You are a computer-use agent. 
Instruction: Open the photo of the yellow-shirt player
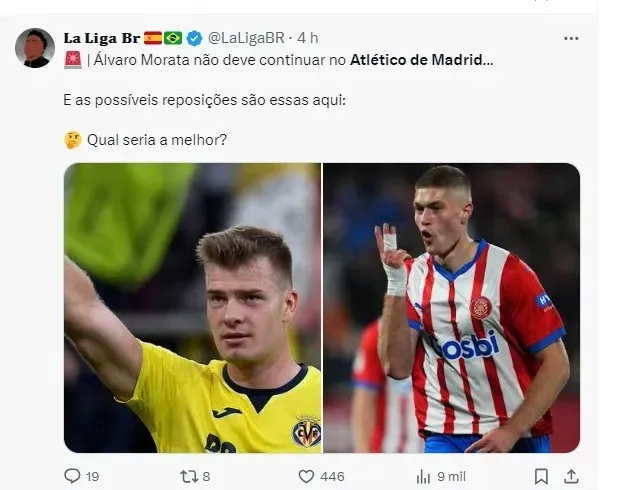(x=192, y=308)
